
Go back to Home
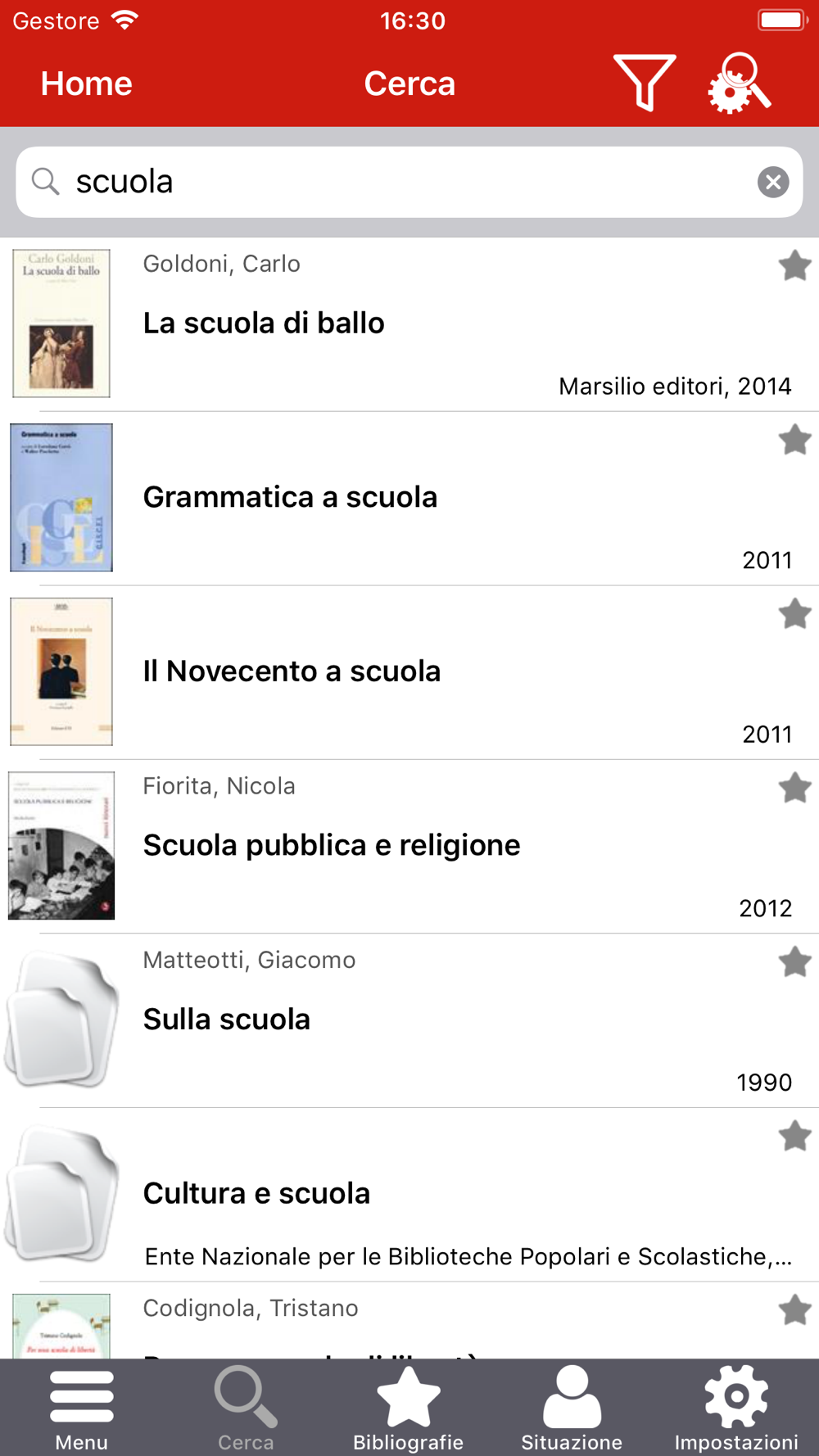point(87,84)
